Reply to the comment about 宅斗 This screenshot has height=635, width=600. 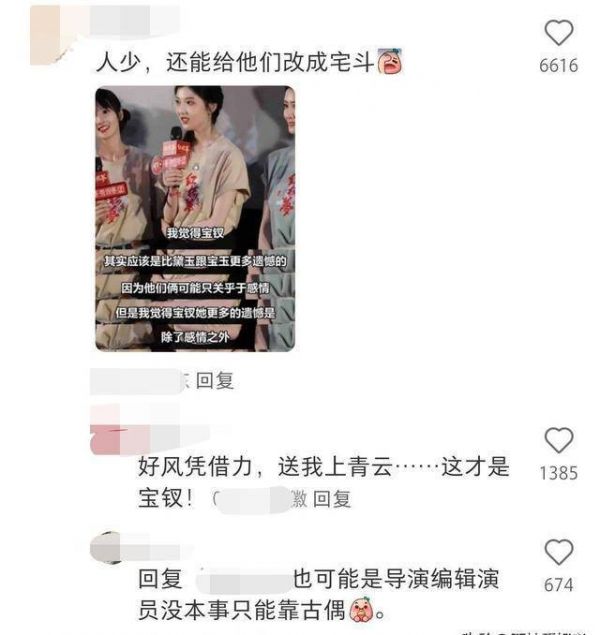coord(214,381)
